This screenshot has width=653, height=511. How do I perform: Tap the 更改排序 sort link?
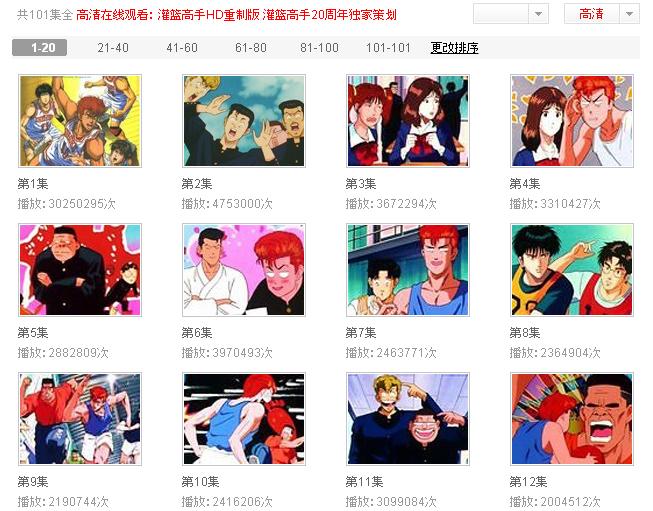point(454,48)
